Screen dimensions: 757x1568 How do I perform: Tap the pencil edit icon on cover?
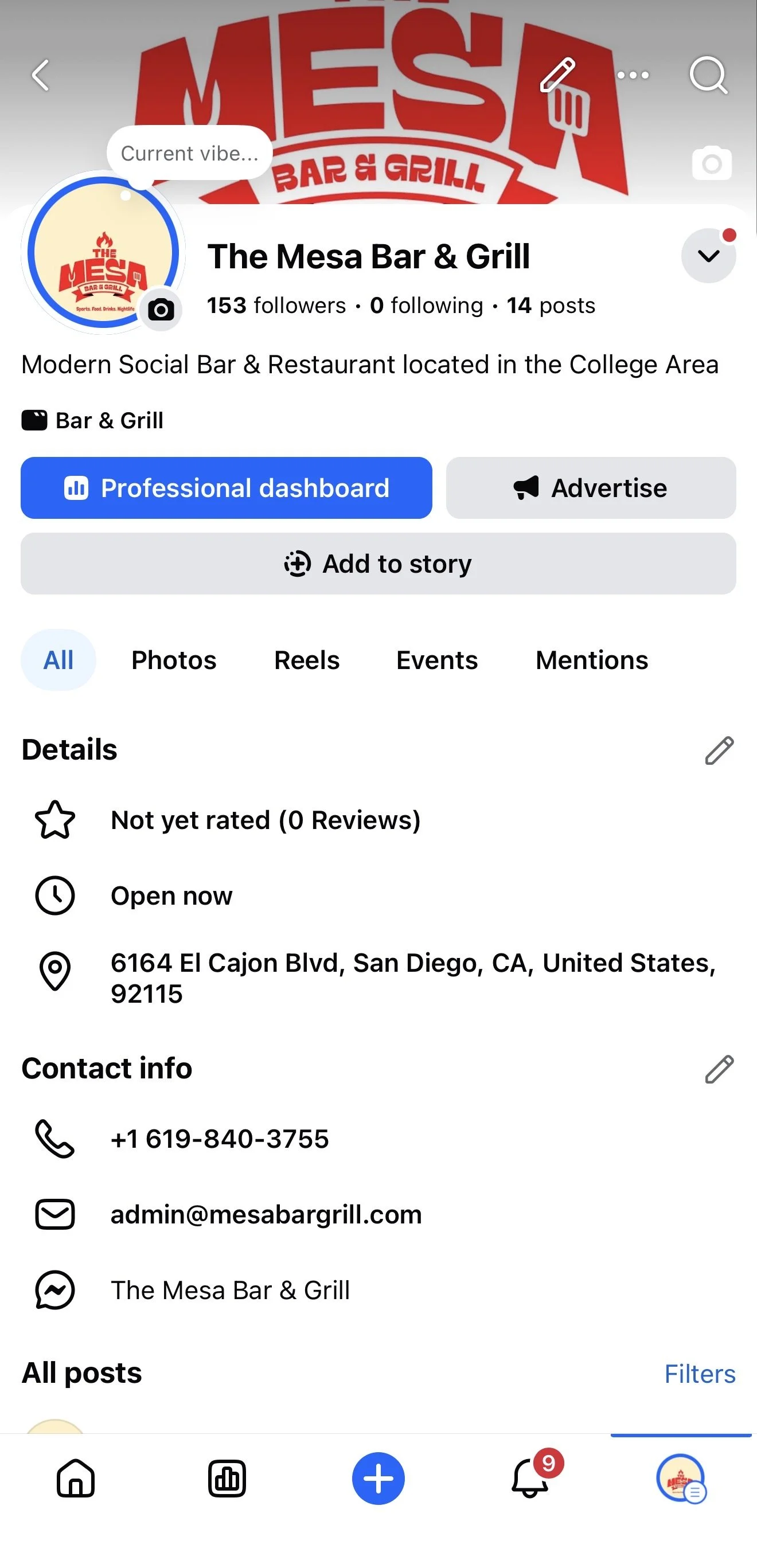tap(558, 76)
